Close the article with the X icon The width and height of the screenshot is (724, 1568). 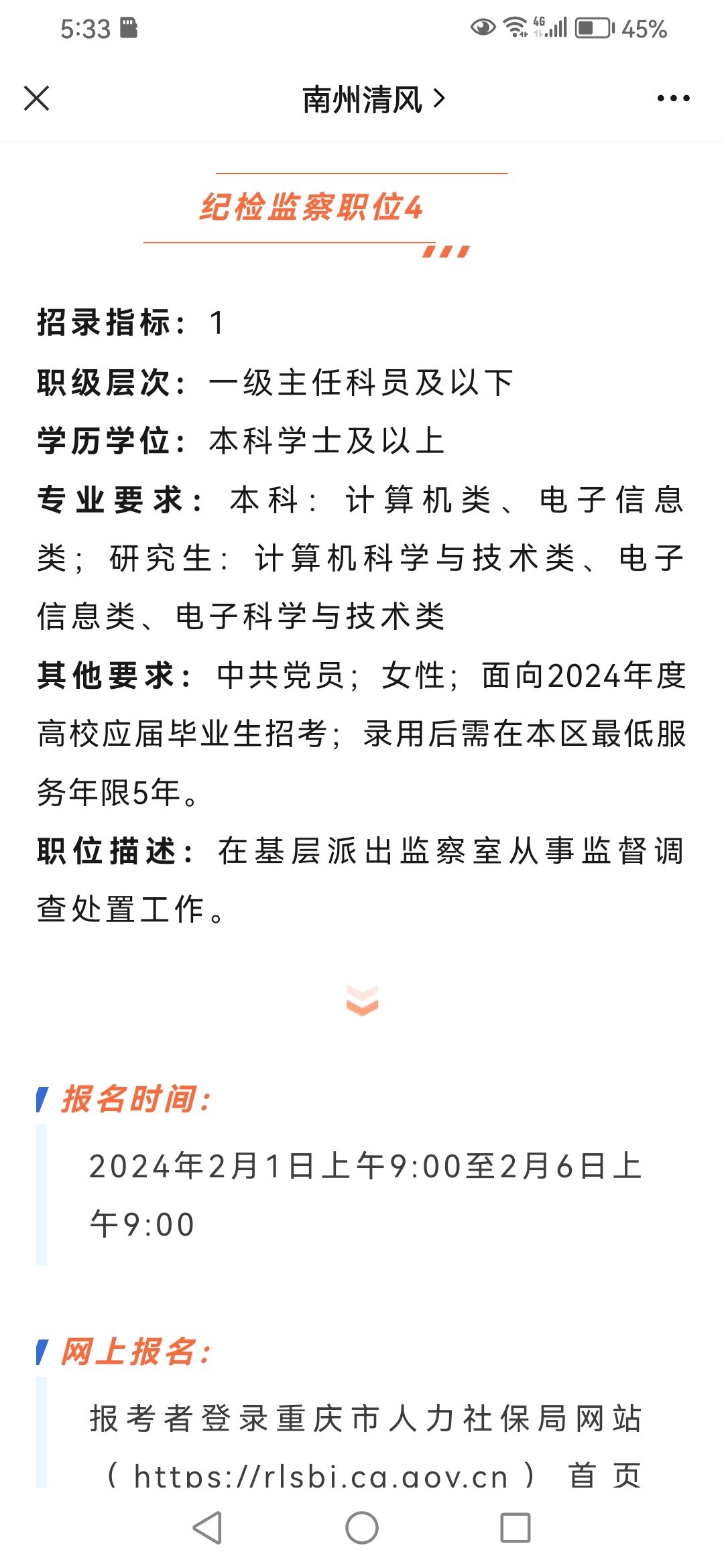pyautogui.click(x=37, y=99)
